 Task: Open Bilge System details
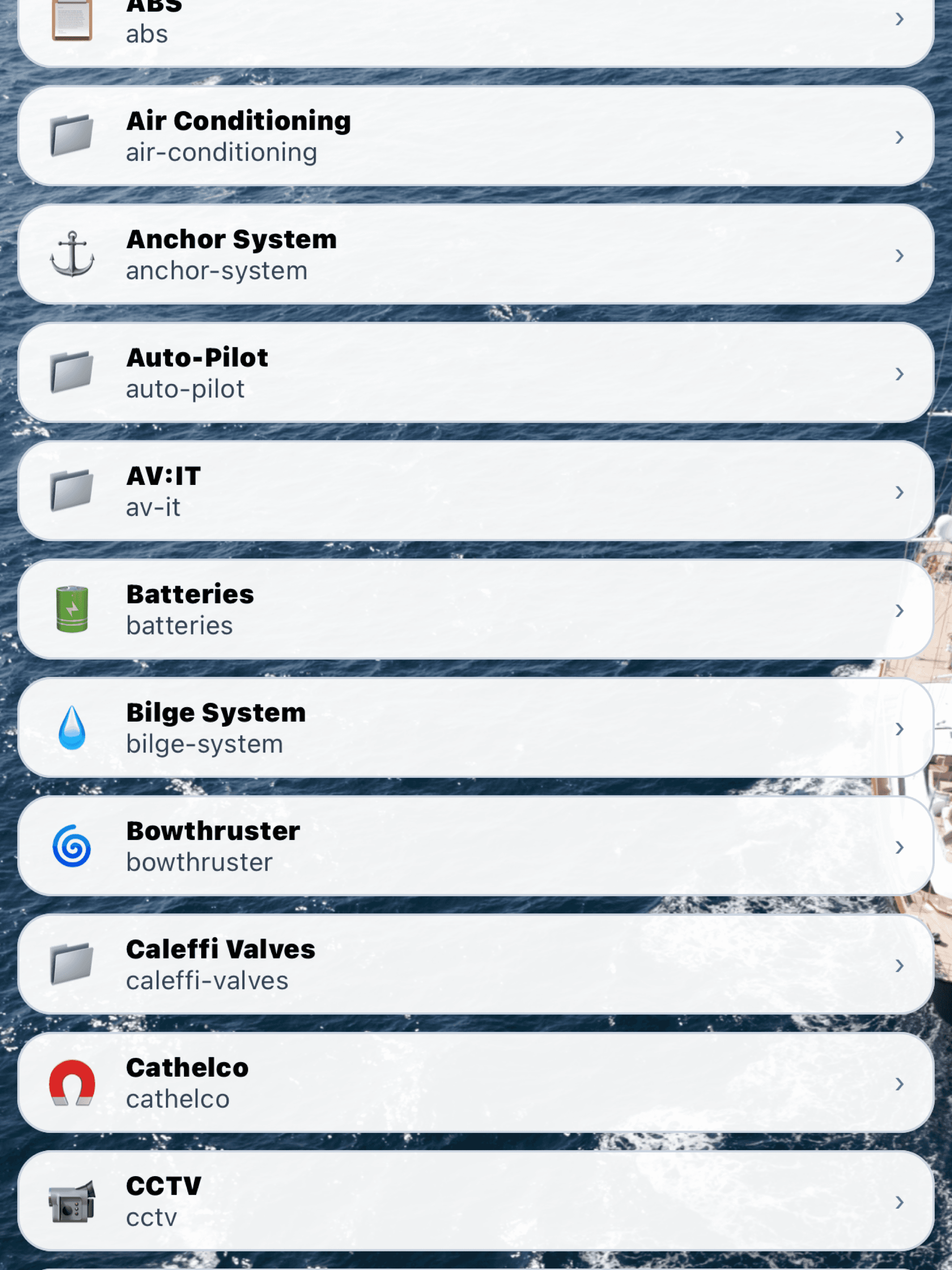476,728
